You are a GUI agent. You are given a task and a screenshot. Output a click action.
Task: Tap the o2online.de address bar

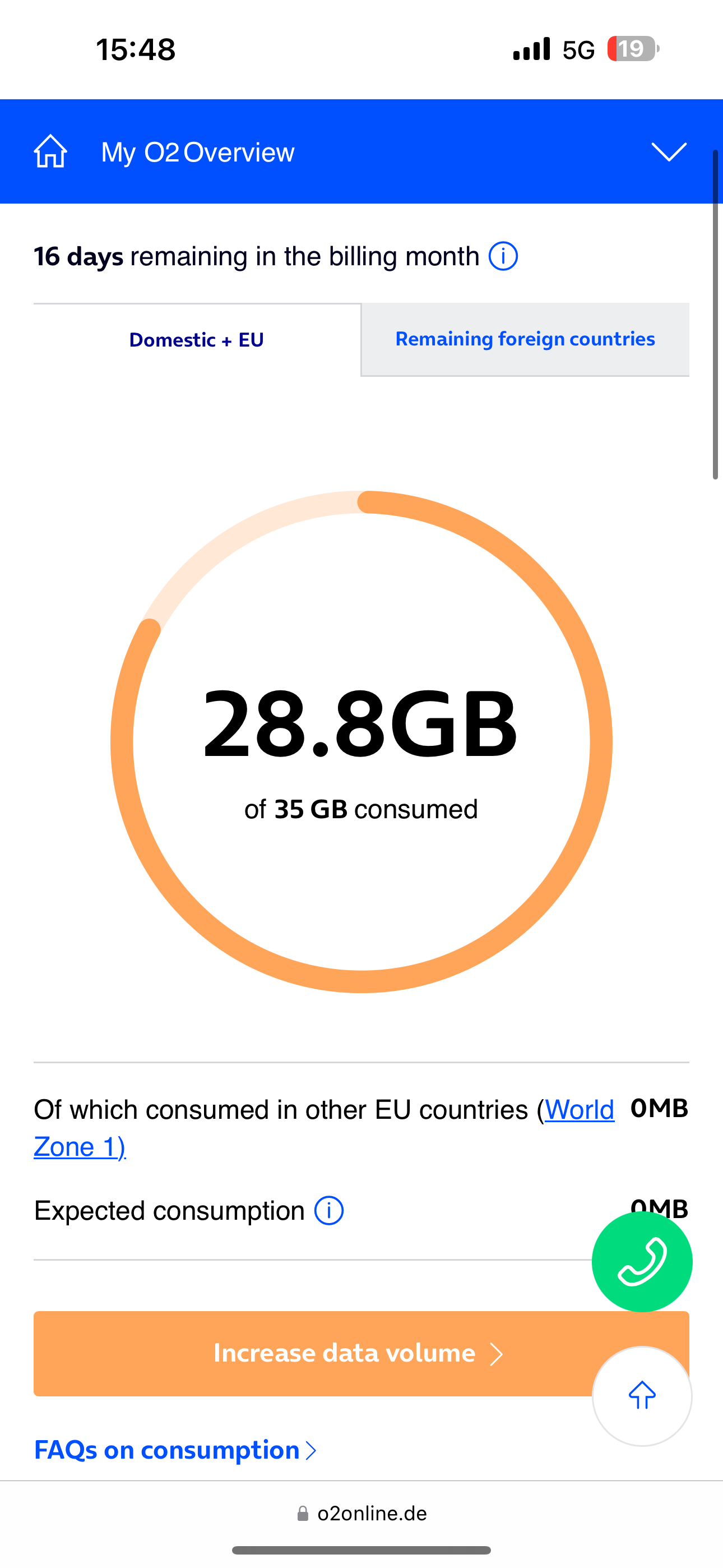tap(361, 1513)
